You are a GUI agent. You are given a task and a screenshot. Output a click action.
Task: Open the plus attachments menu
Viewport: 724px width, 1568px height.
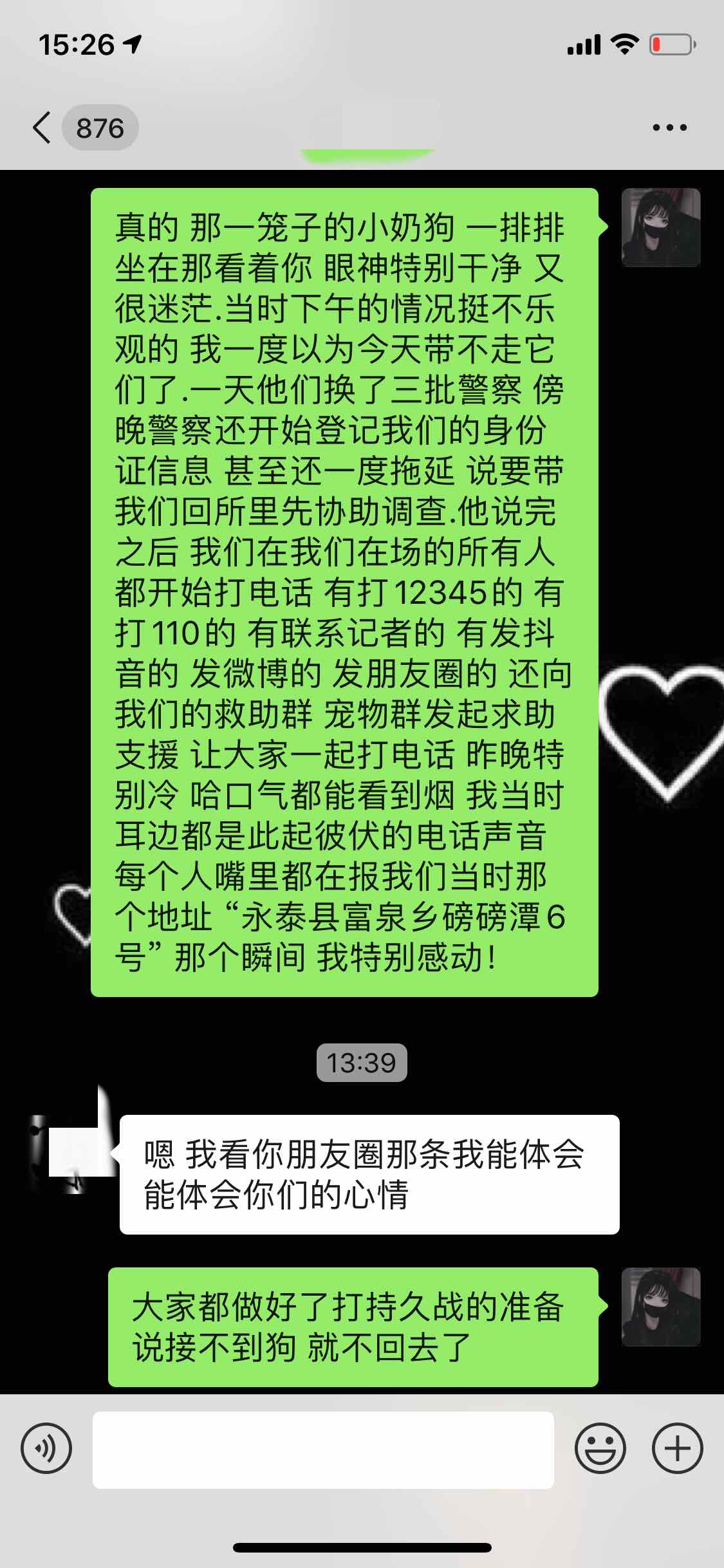[x=677, y=1449]
